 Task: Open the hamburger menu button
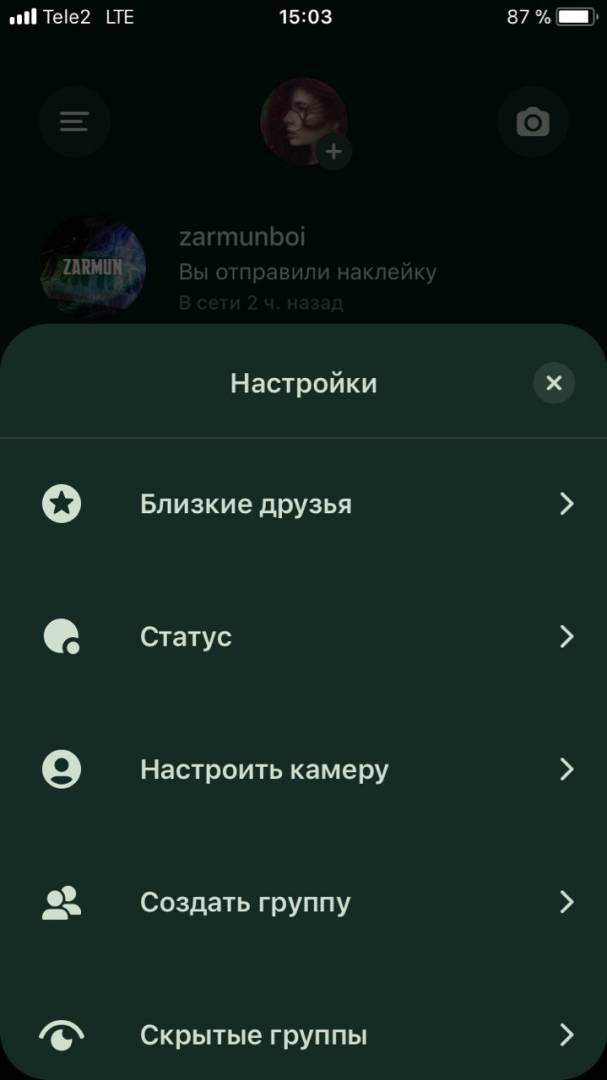click(x=74, y=122)
